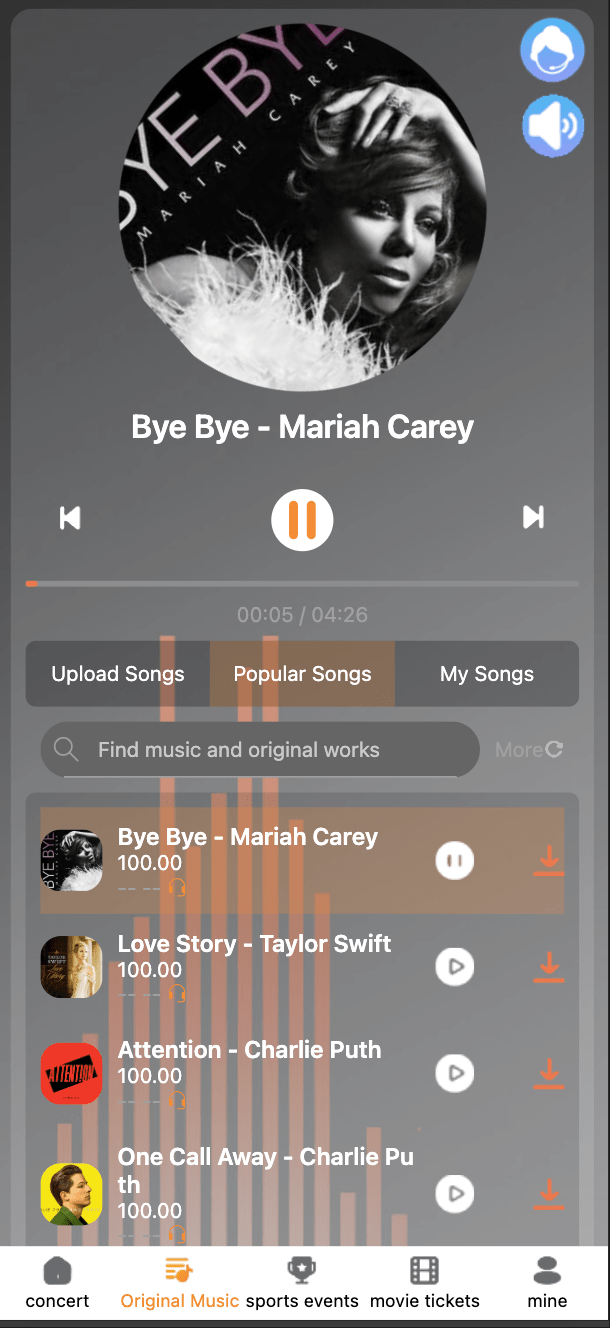The width and height of the screenshot is (610, 1328).
Task: Switch to the movie tickets tab
Action: (425, 1283)
